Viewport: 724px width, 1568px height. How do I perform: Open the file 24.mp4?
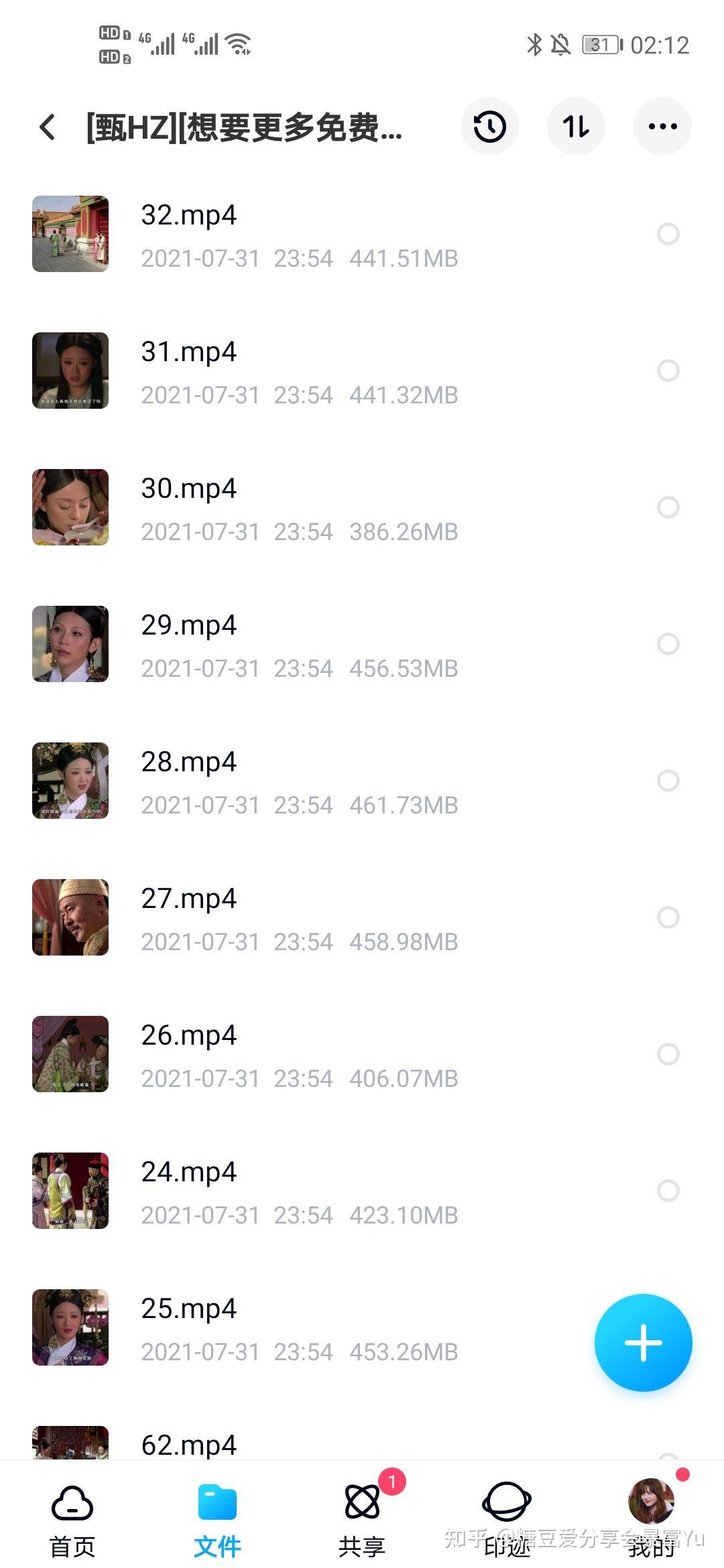[189, 1173]
